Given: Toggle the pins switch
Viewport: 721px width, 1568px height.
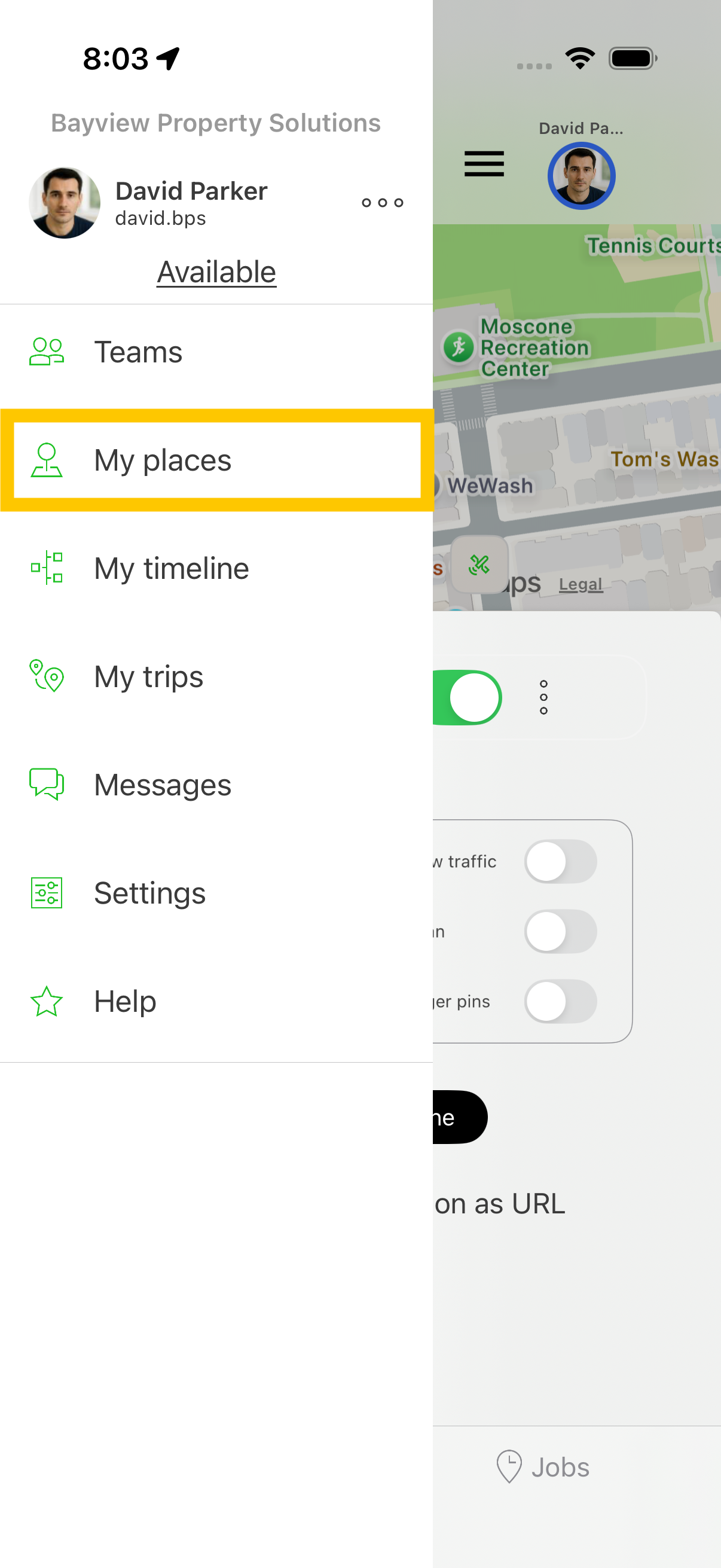Looking at the screenshot, I should tap(560, 1001).
